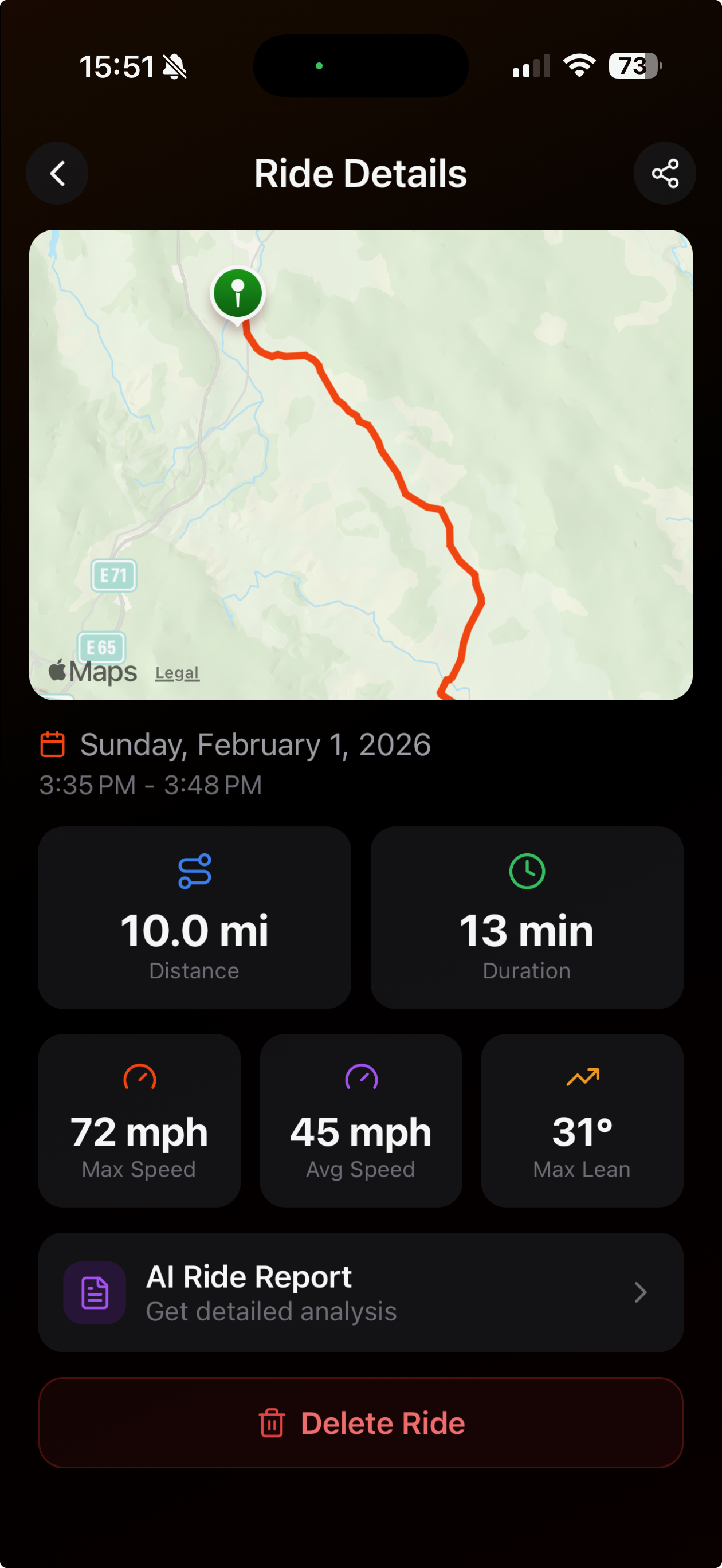Screen dimensions: 722x1568
Task: Tap the green start pin on the map
Action: pyautogui.click(x=237, y=293)
